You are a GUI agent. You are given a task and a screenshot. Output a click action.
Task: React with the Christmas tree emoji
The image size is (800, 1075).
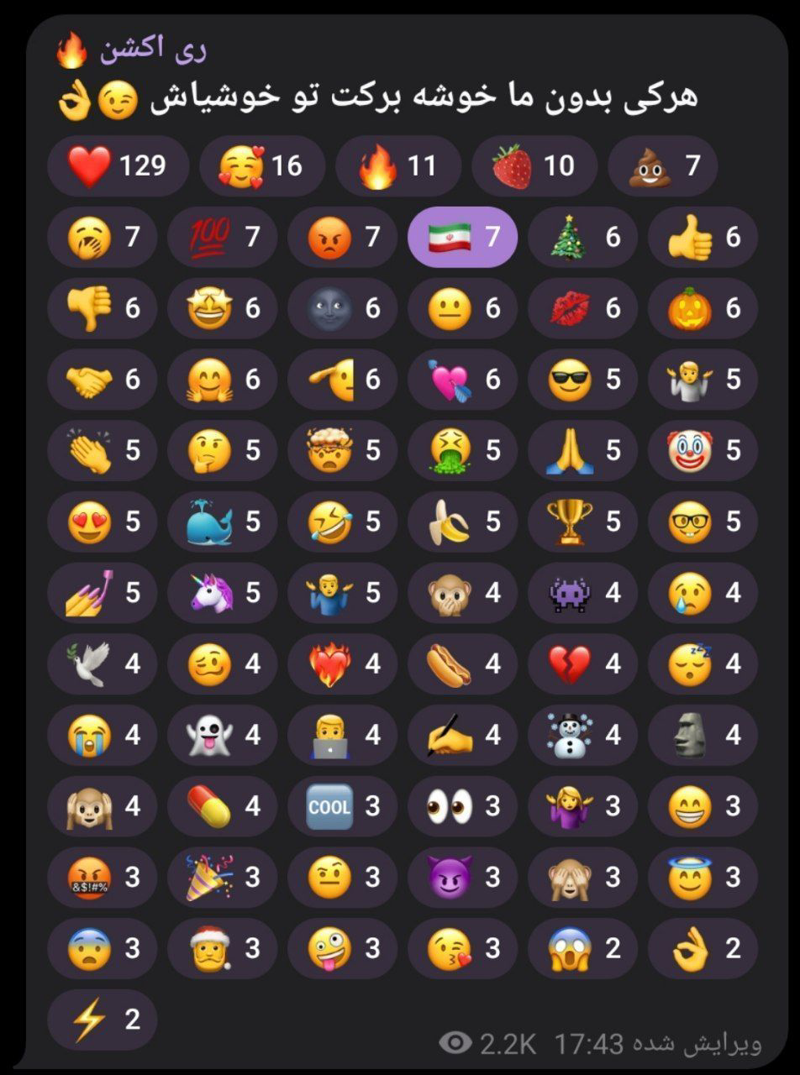582,238
